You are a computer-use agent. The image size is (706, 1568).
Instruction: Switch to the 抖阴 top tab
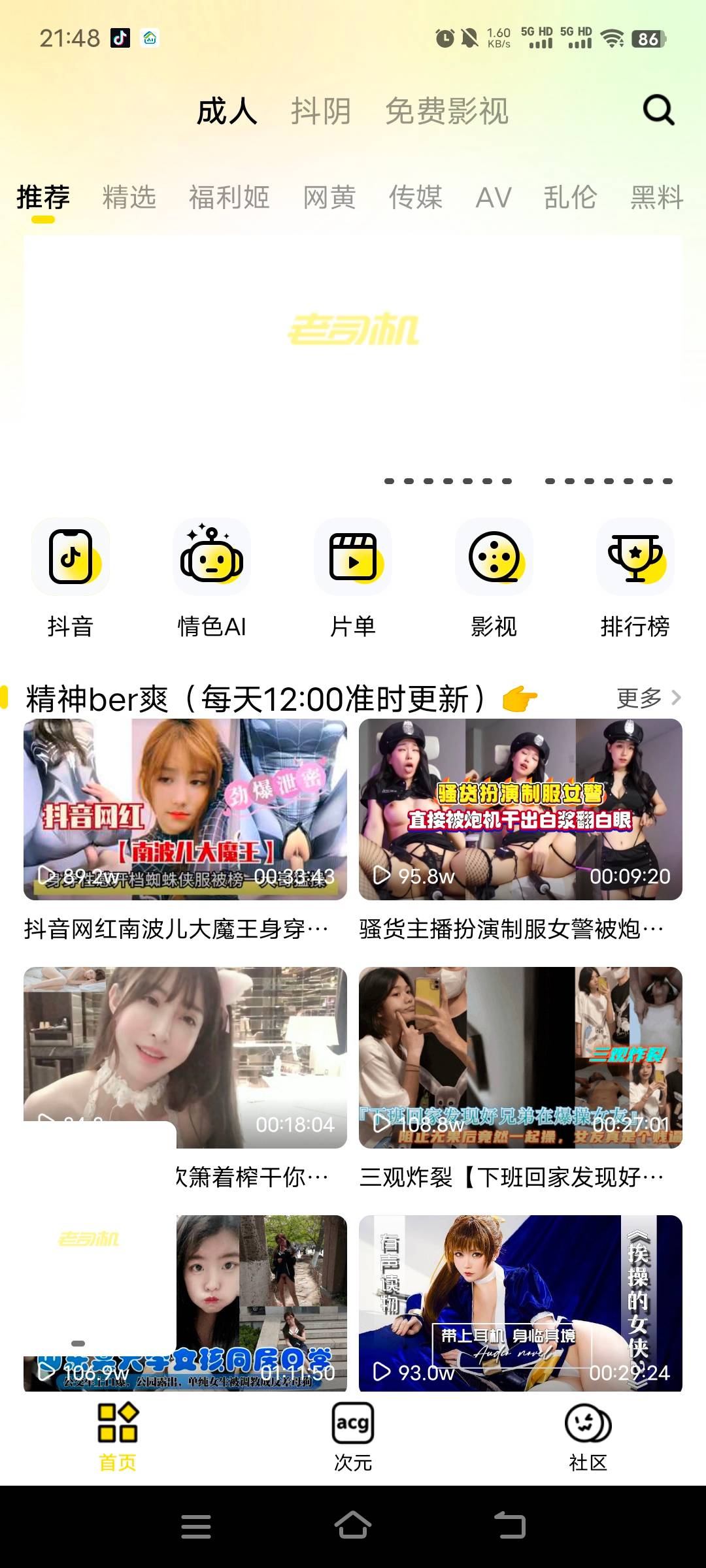point(320,111)
